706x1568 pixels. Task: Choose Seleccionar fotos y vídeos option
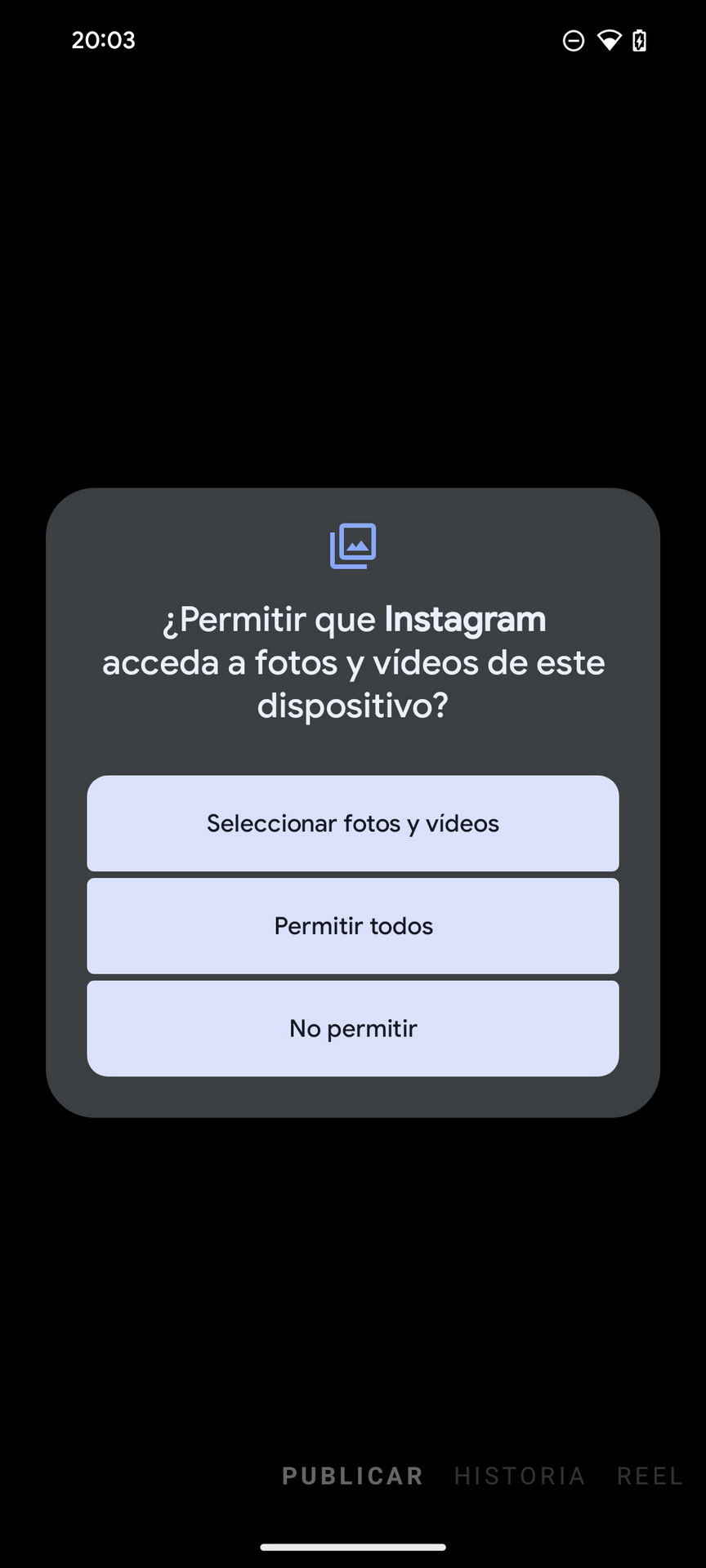point(353,823)
